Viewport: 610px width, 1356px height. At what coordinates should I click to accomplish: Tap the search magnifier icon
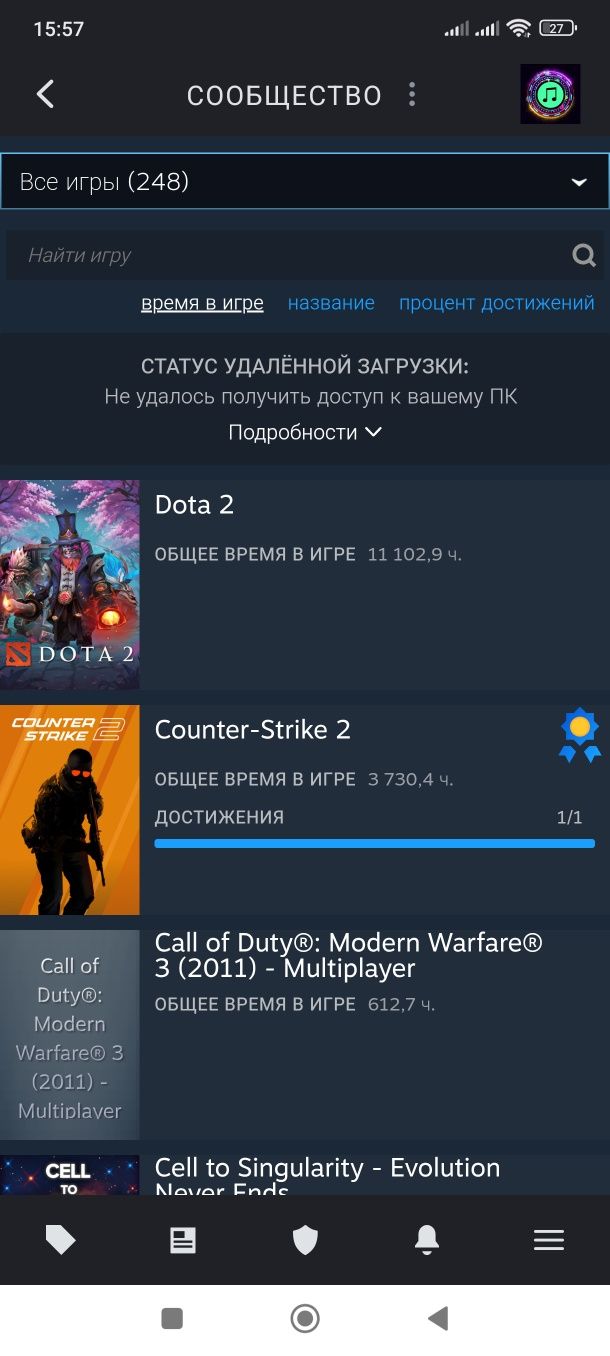coord(583,256)
